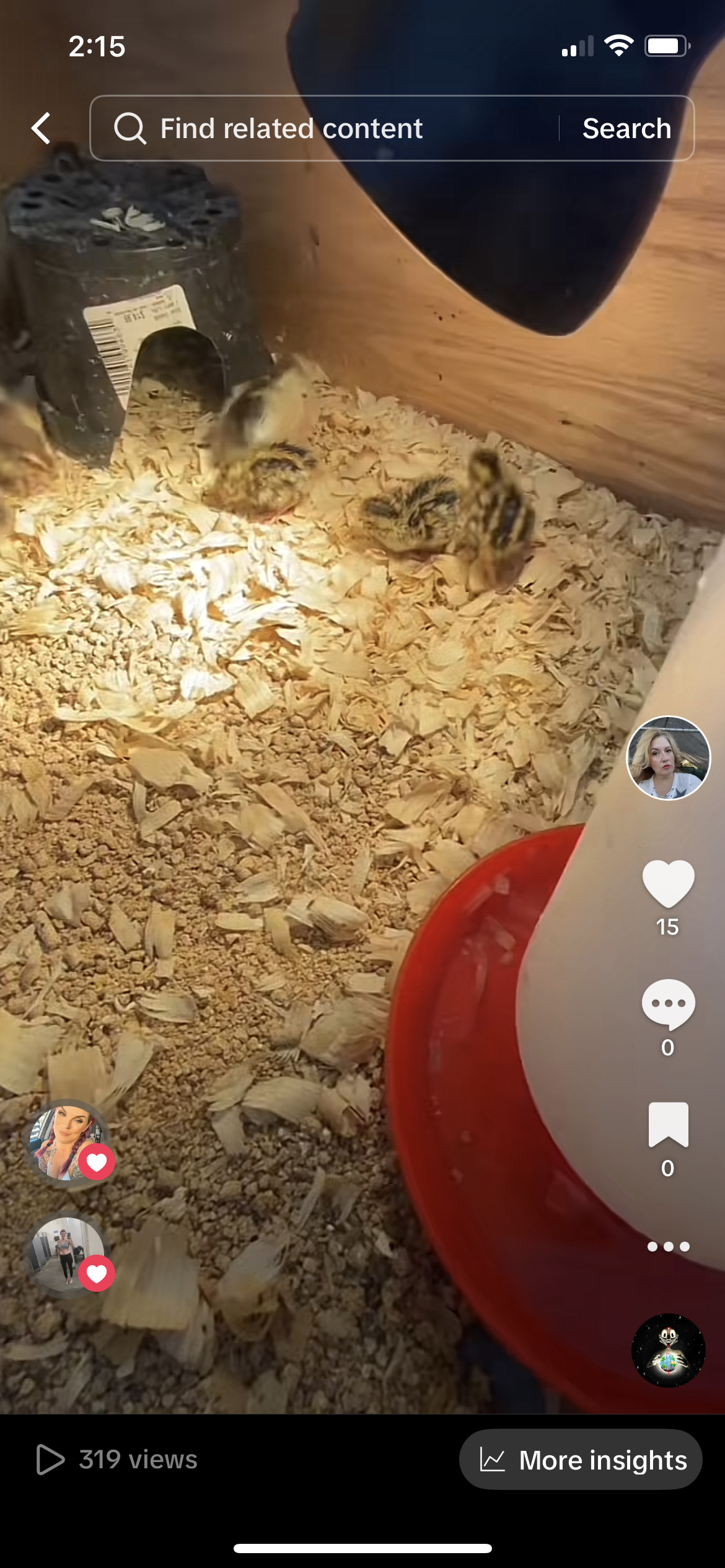Tap the 319 views play counter
Screen dimensions: 725x1568
coord(117,1460)
